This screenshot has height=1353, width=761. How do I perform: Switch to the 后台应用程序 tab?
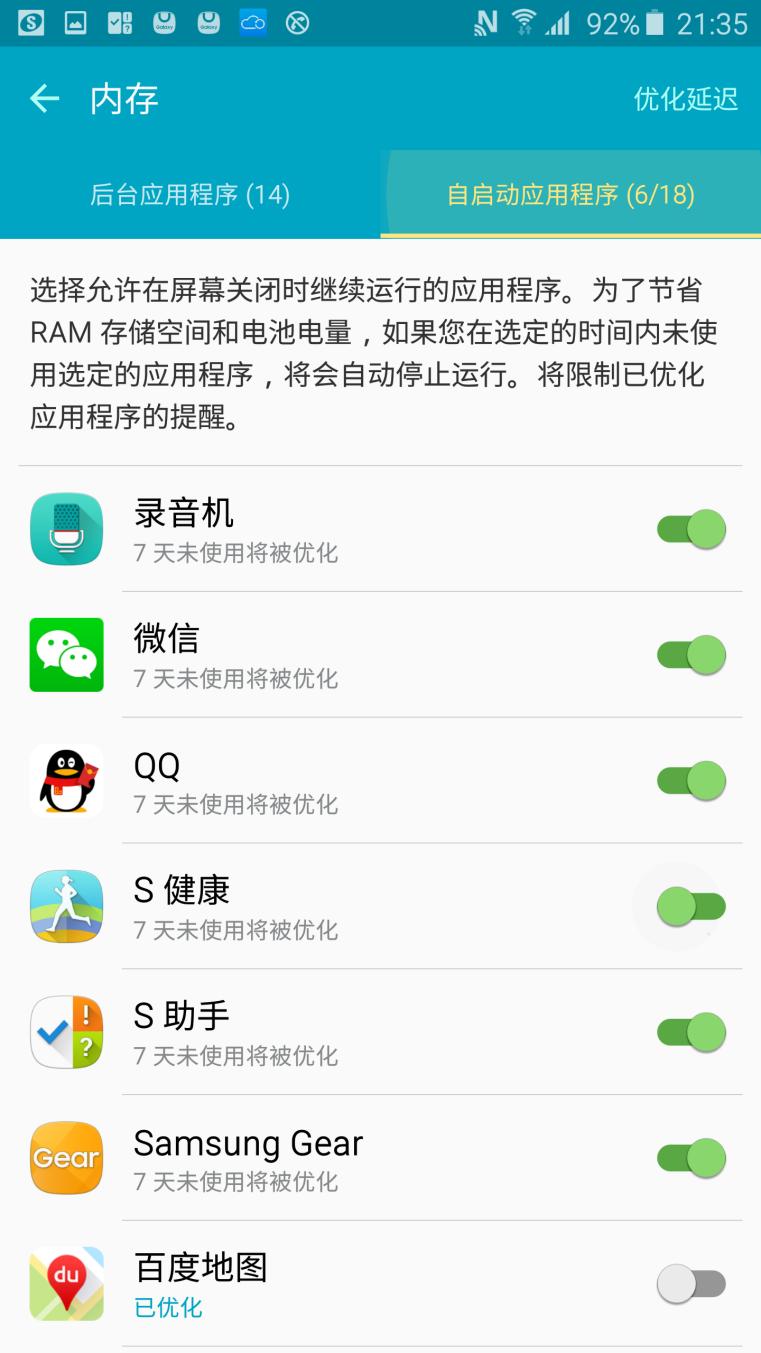[x=190, y=197]
